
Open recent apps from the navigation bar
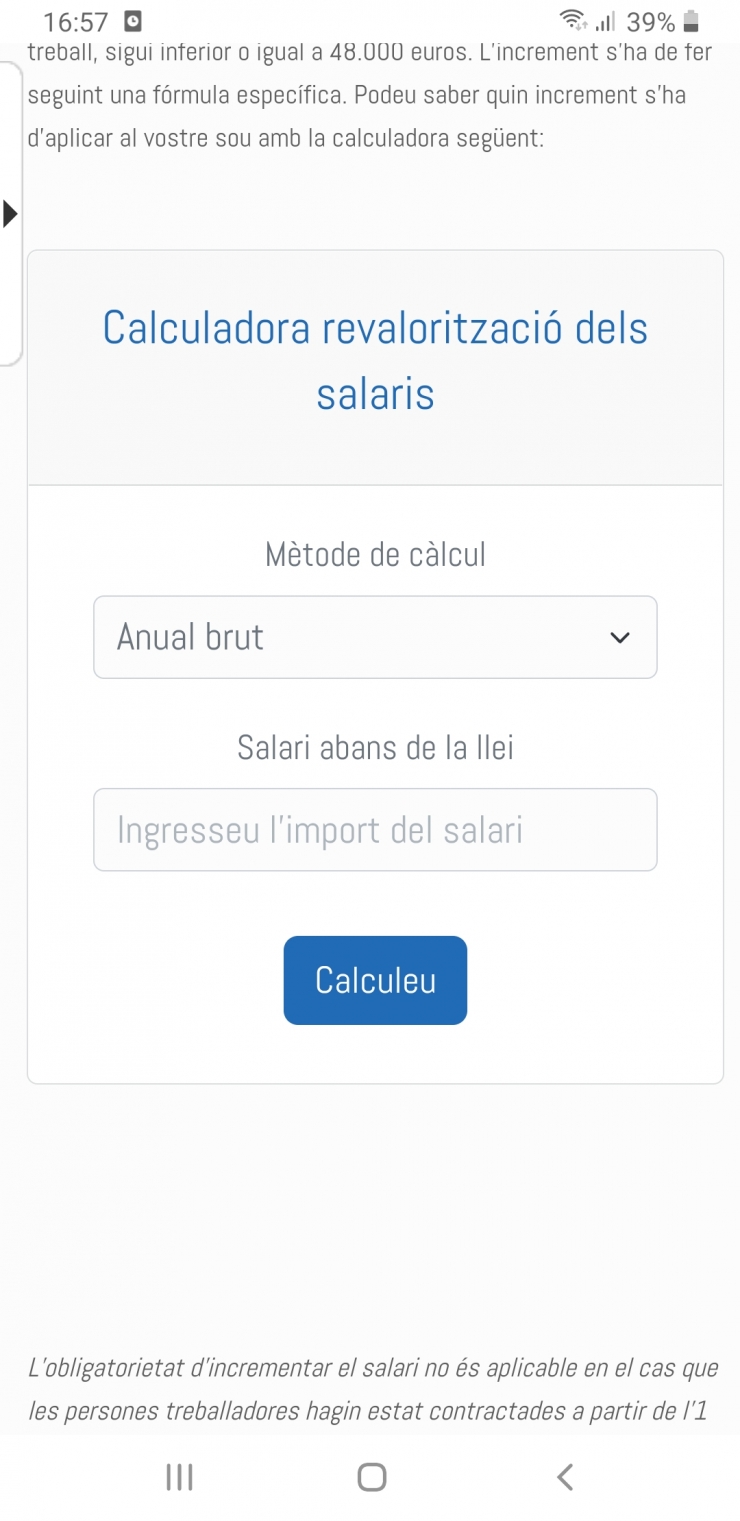click(x=179, y=1476)
